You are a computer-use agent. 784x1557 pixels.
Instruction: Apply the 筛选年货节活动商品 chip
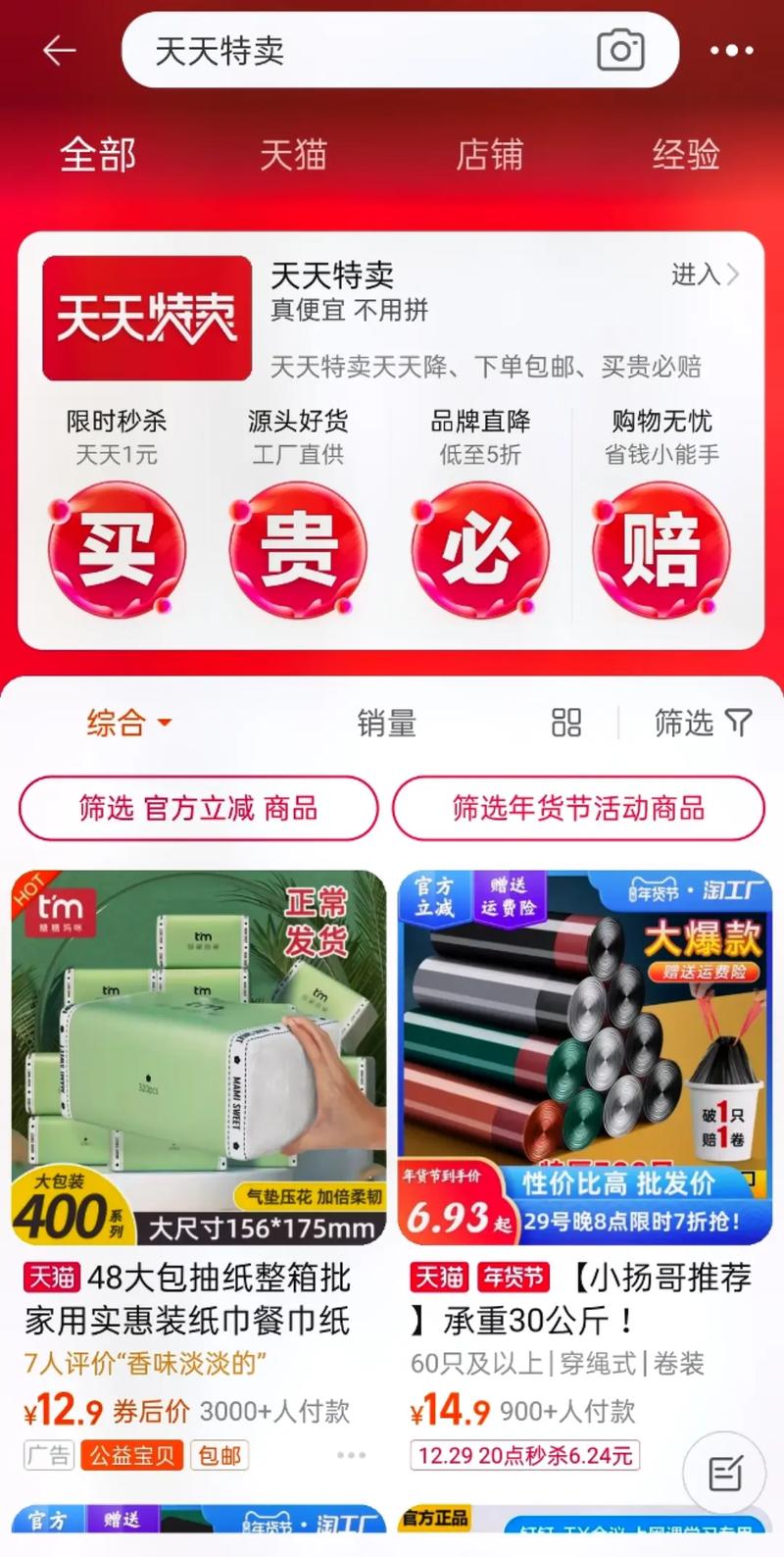click(x=578, y=809)
